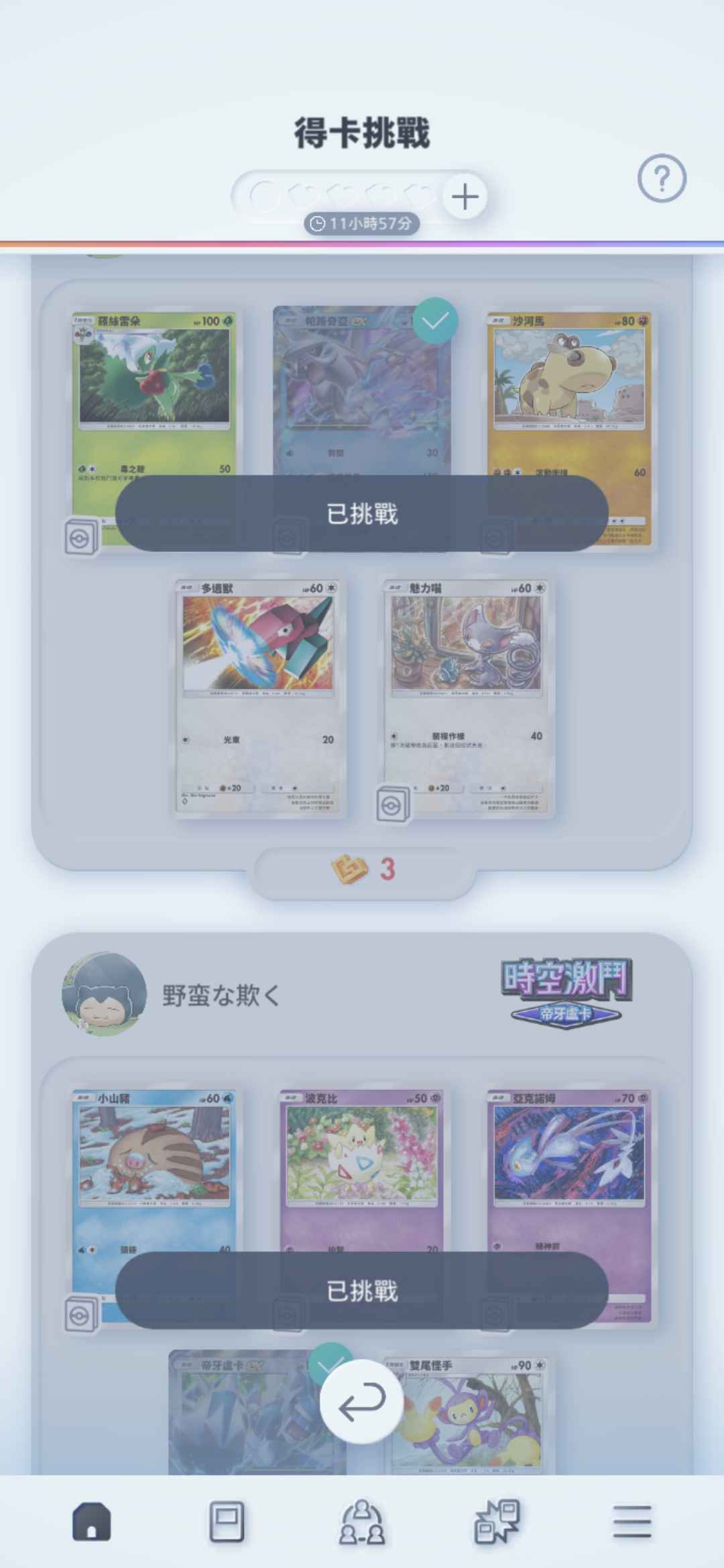This screenshot has width=724, height=1568.
Task: View the 波克比 card
Action: pyautogui.click(x=361, y=1166)
